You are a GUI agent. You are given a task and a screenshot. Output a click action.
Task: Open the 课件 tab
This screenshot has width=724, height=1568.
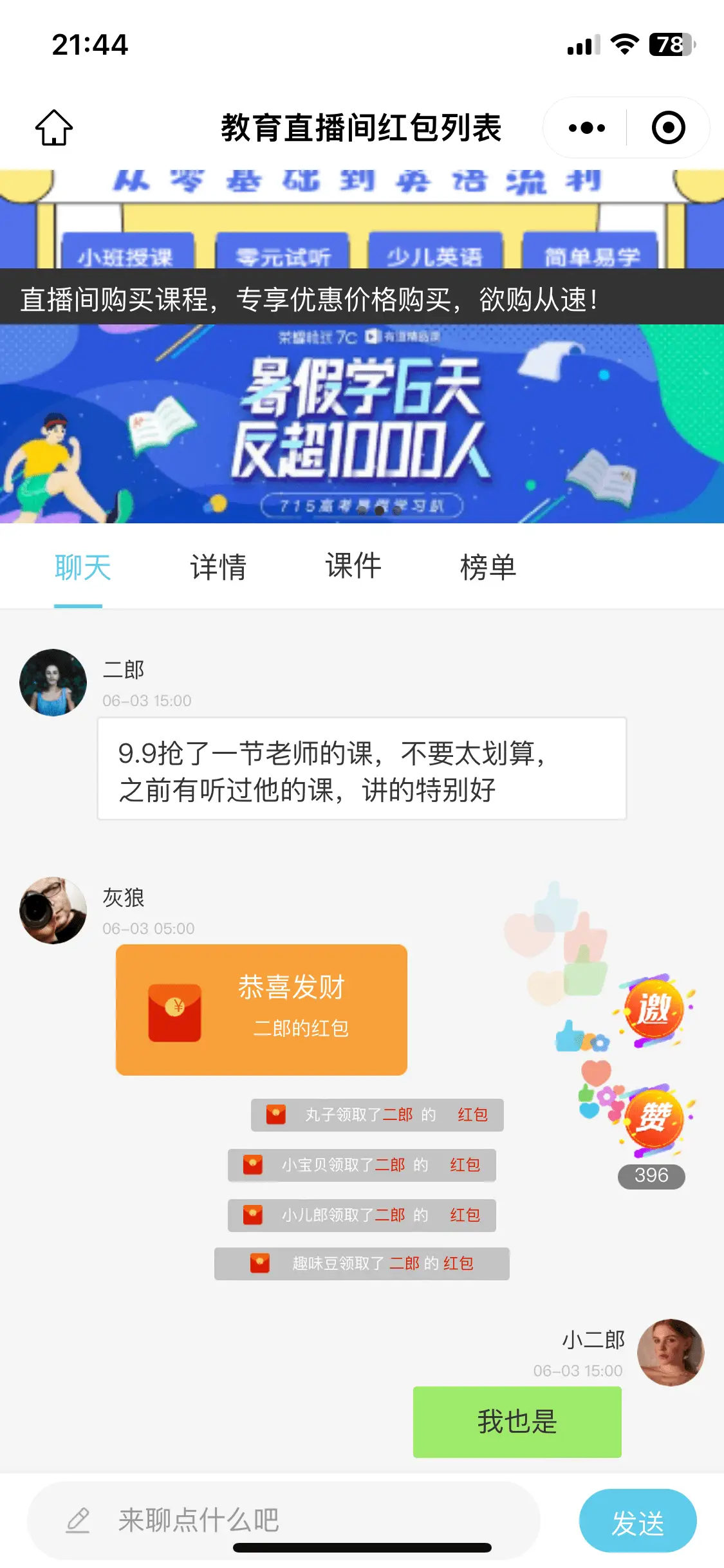click(x=353, y=566)
